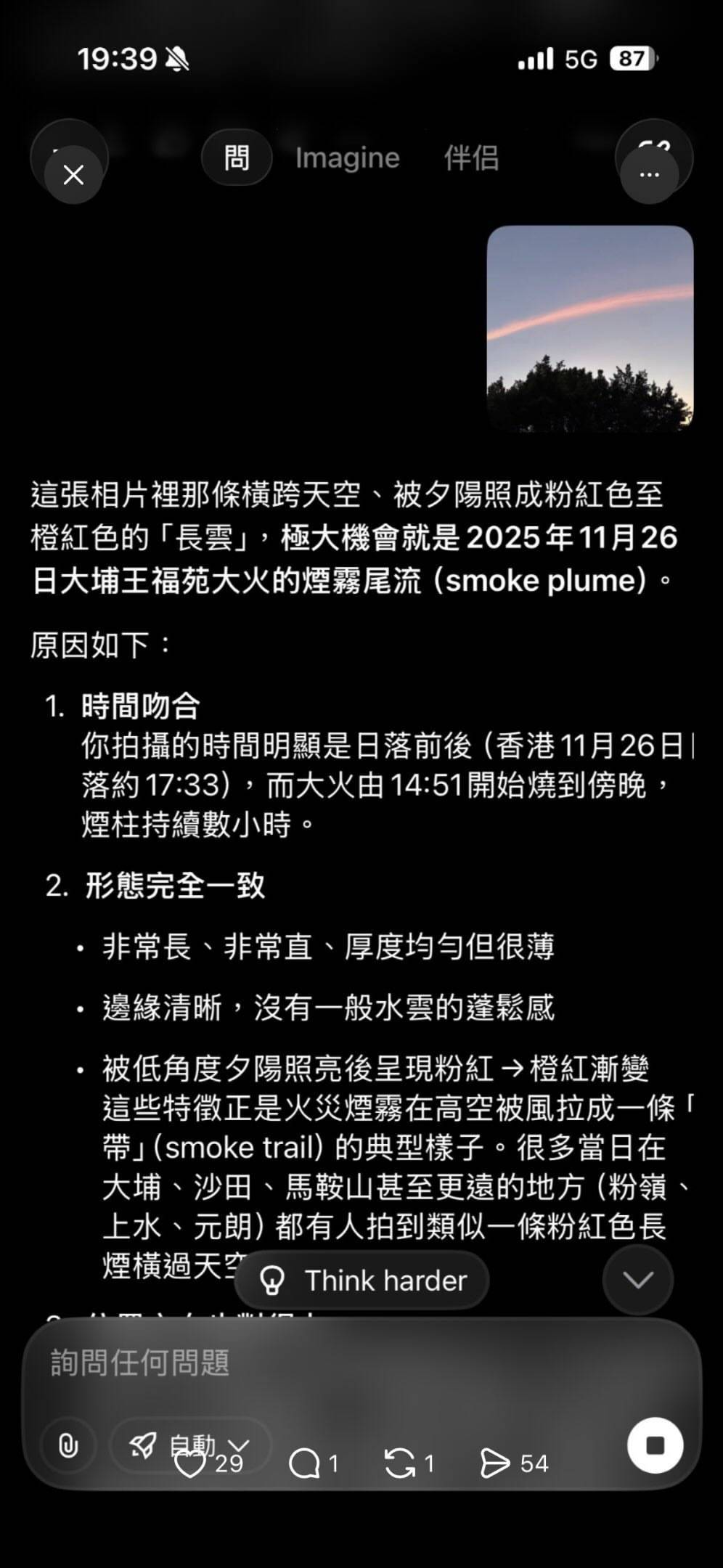Repost this post
This screenshot has height=1568, width=723.
(x=400, y=1463)
